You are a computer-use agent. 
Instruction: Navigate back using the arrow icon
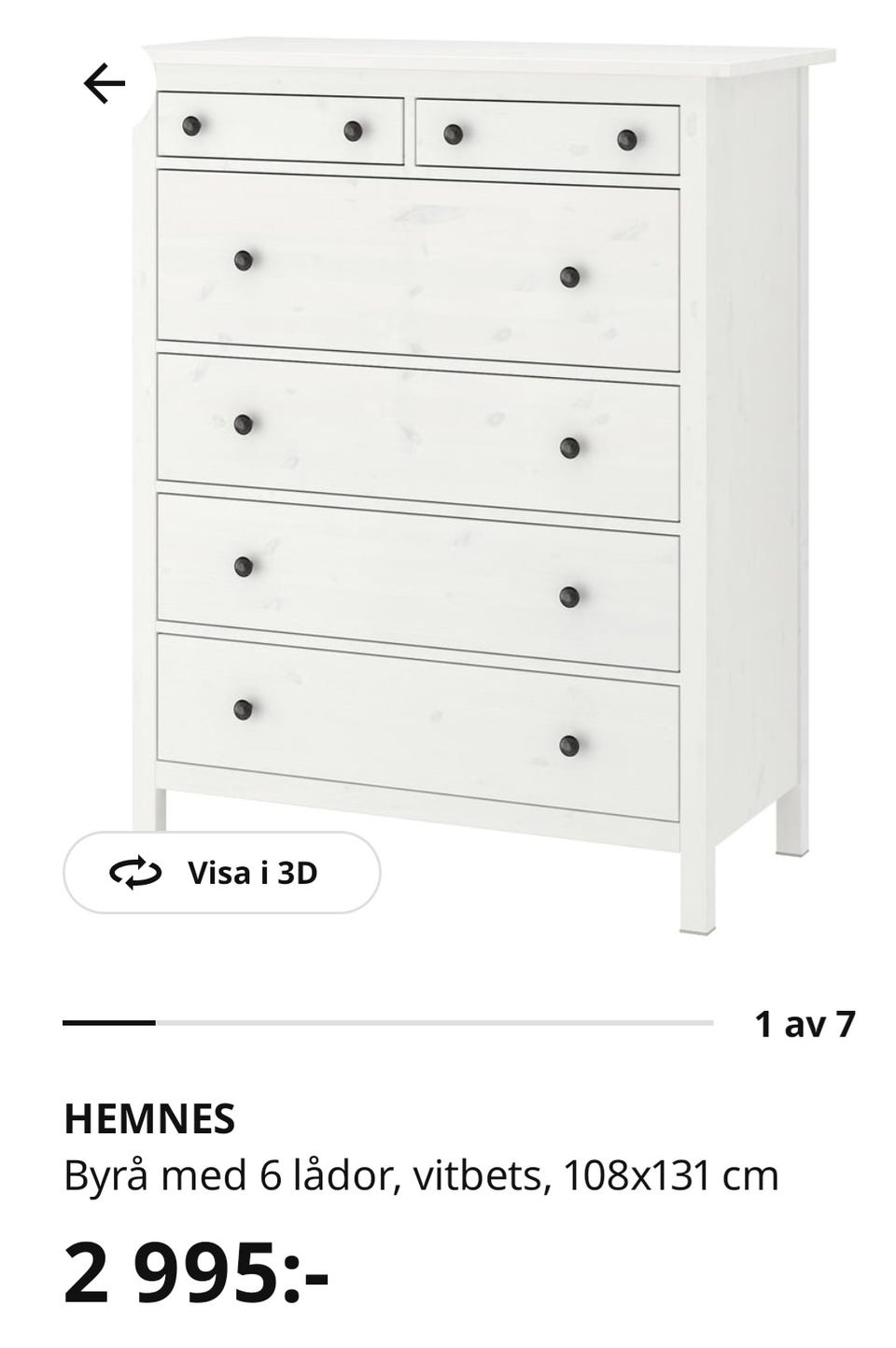(105, 80)
